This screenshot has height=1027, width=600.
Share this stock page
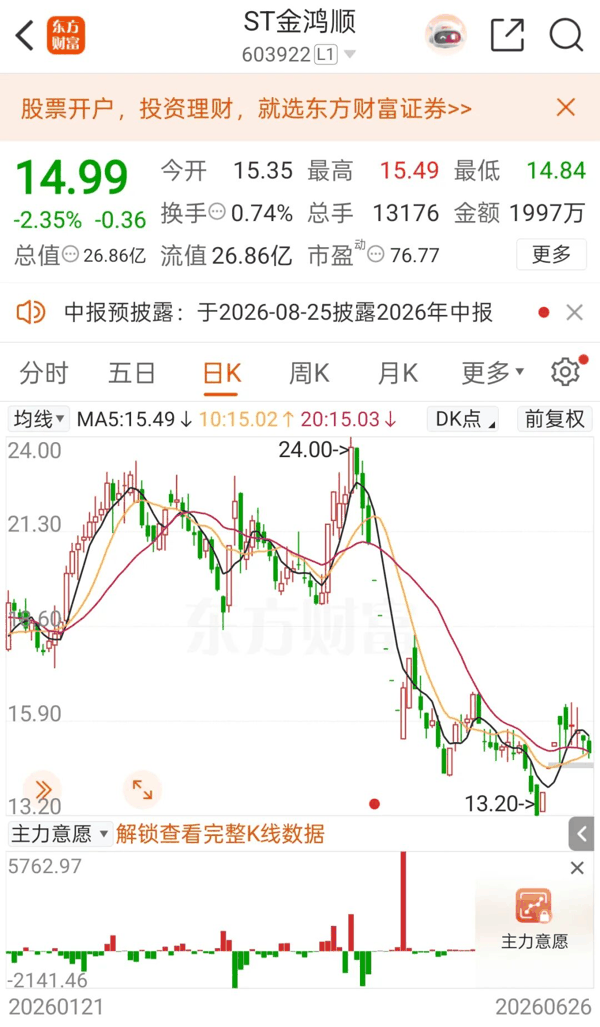point(508,35)
